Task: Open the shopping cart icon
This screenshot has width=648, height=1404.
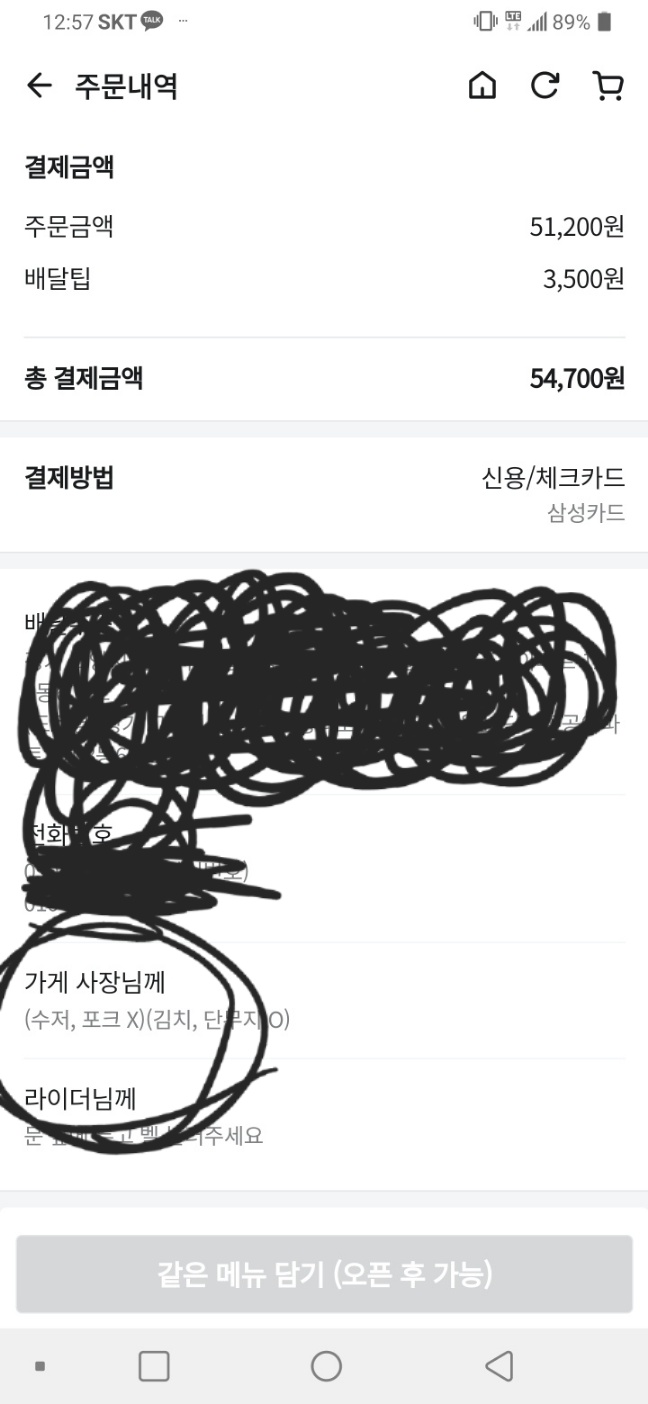Action: (x=608, y=87)
